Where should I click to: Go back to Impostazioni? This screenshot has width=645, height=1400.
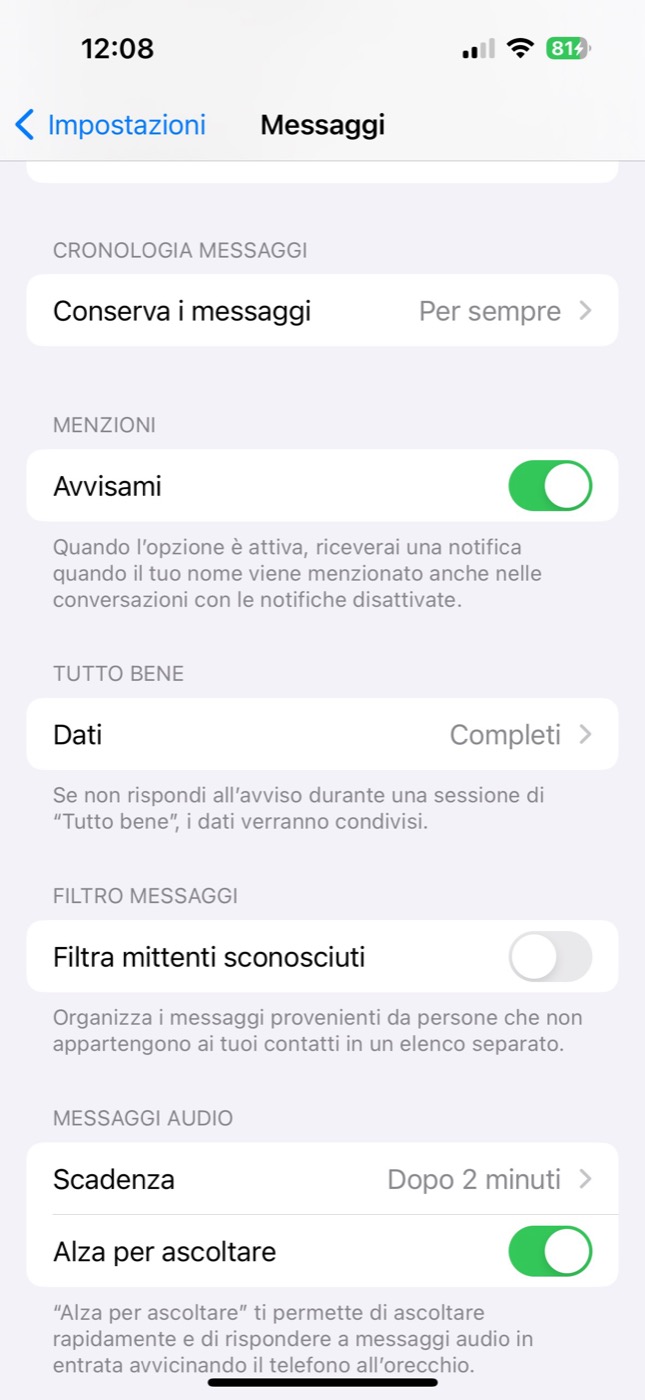(110, 125)
